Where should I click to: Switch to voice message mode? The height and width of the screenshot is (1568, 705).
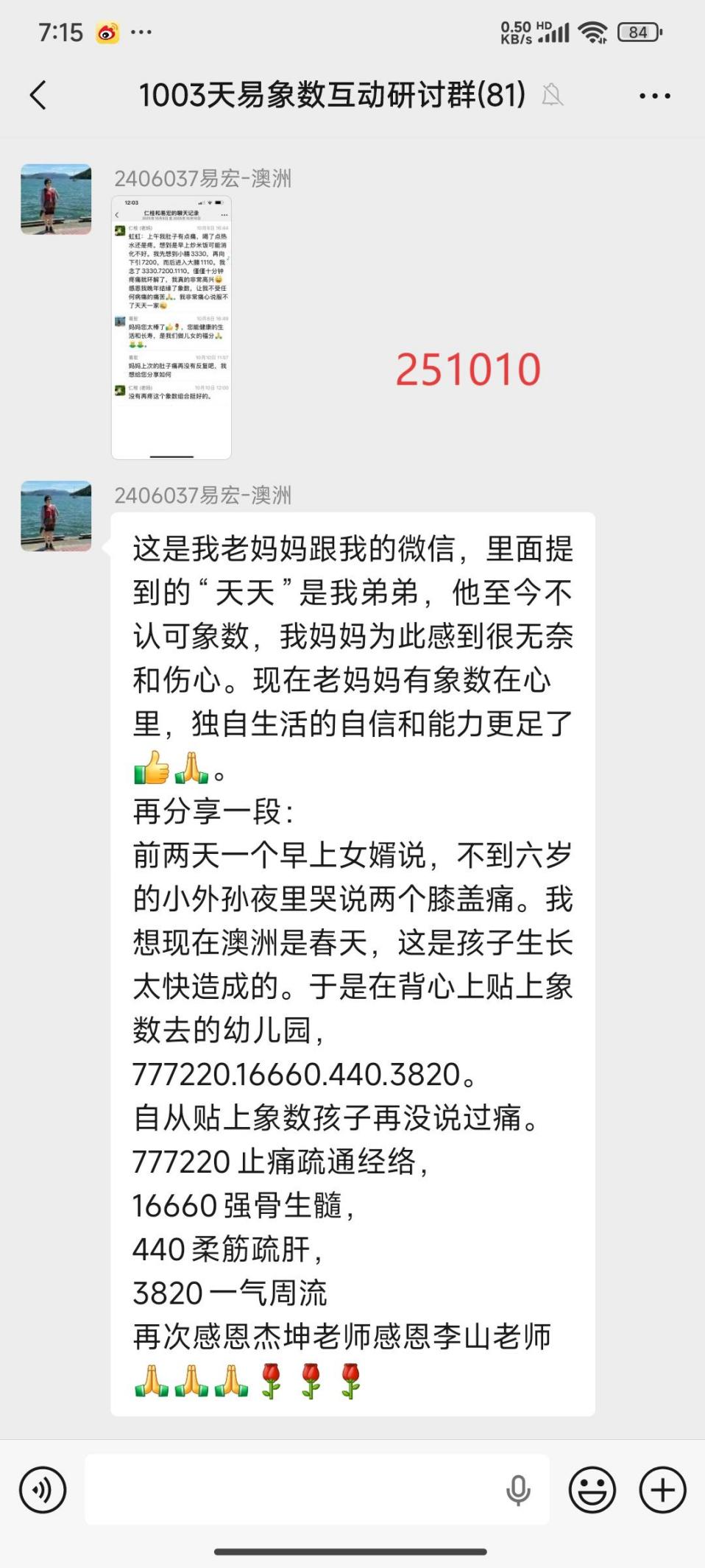coord(43,1490)
